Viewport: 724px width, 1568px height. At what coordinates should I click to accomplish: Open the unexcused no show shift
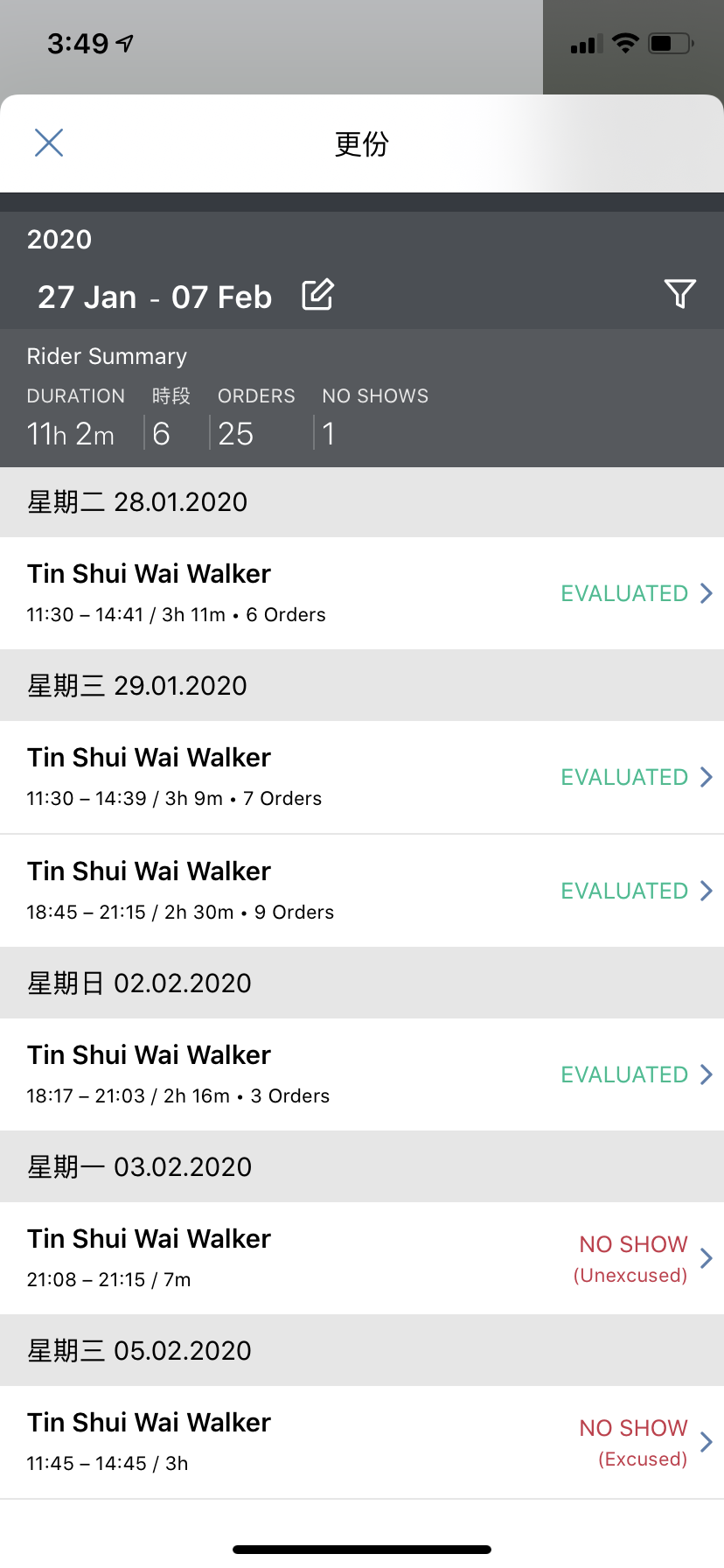(362, 1258)
